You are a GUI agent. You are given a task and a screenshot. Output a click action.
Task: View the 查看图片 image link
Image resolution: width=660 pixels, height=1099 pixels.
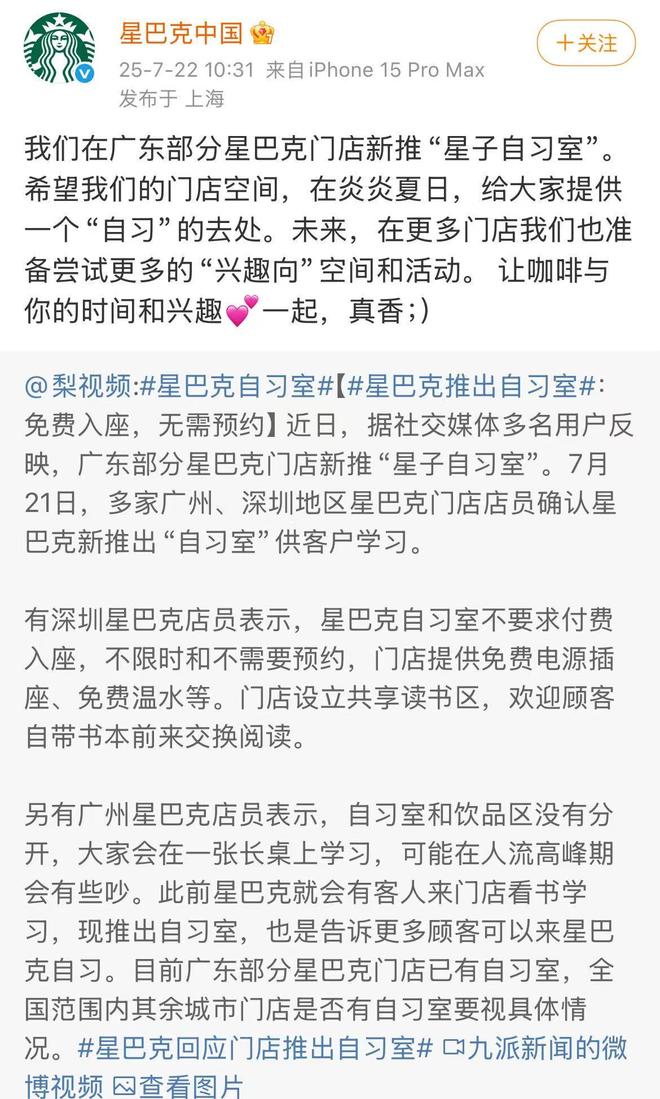pos(177,1086)
